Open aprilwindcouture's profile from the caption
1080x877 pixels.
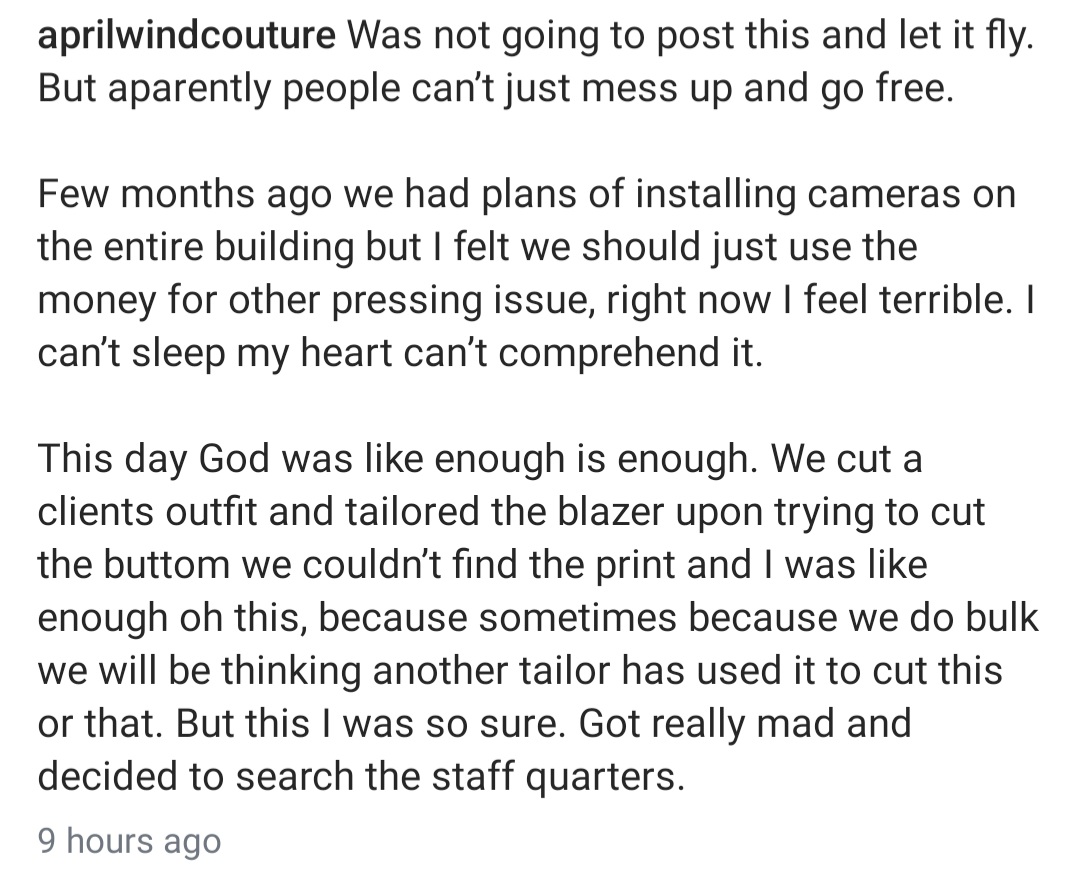(186, 37)
